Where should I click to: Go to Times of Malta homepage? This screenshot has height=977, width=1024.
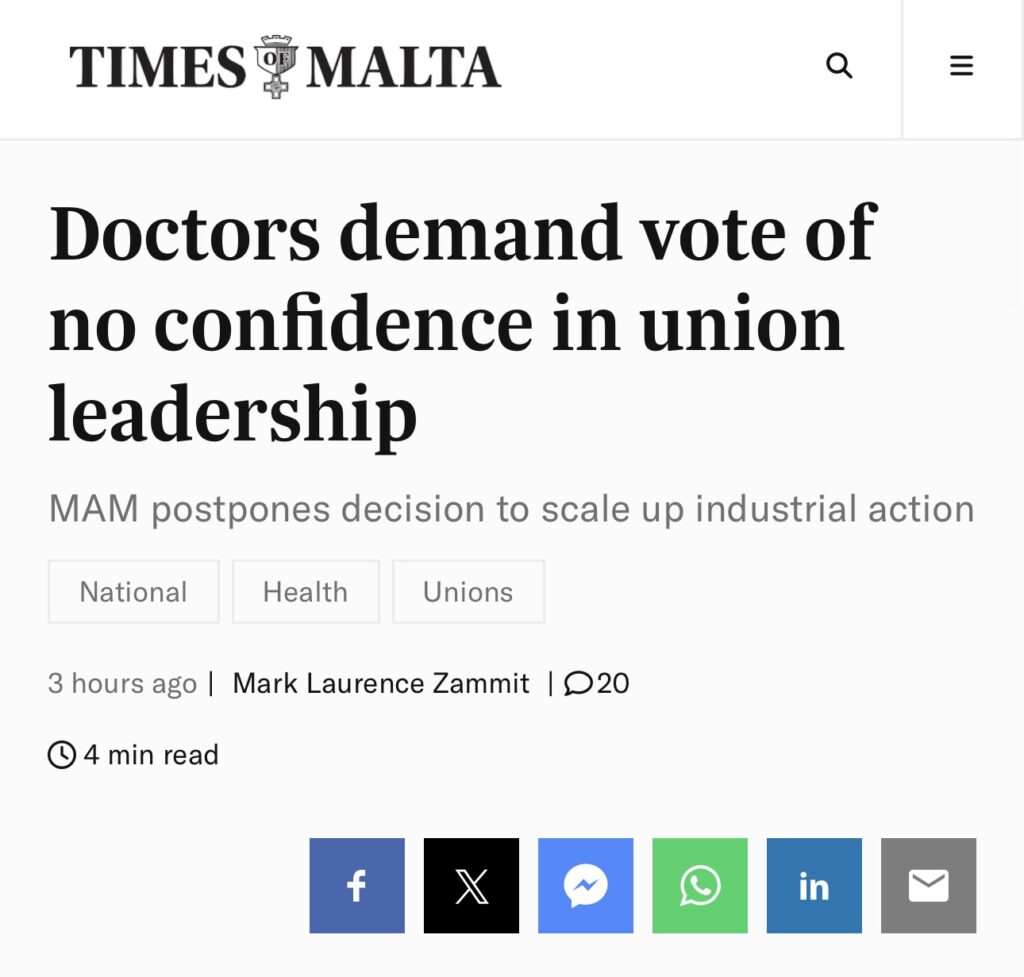pyautogui.click(x=285, y=67)
